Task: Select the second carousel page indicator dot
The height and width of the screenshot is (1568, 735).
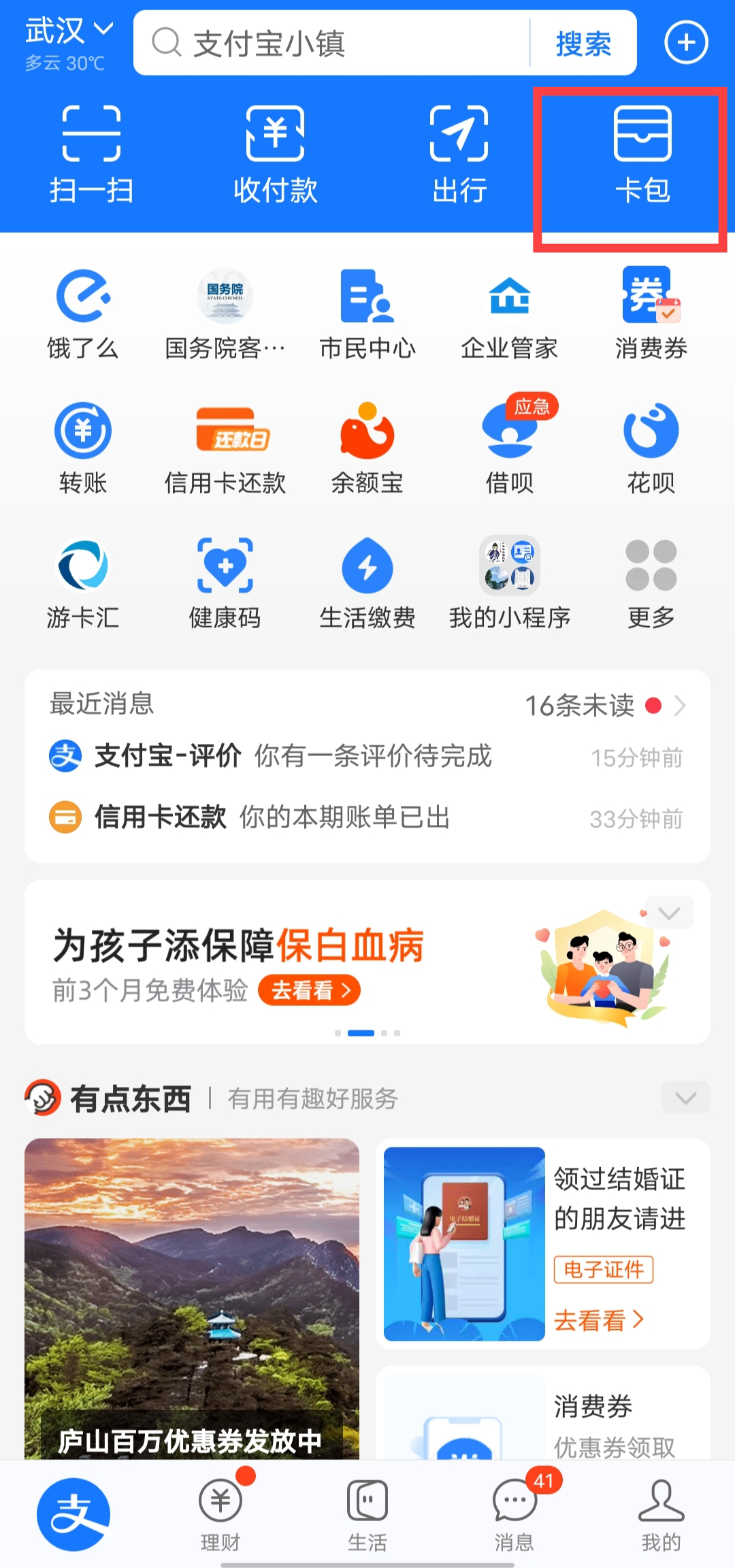Action: pyautogui.click(x=363, y=1032)
